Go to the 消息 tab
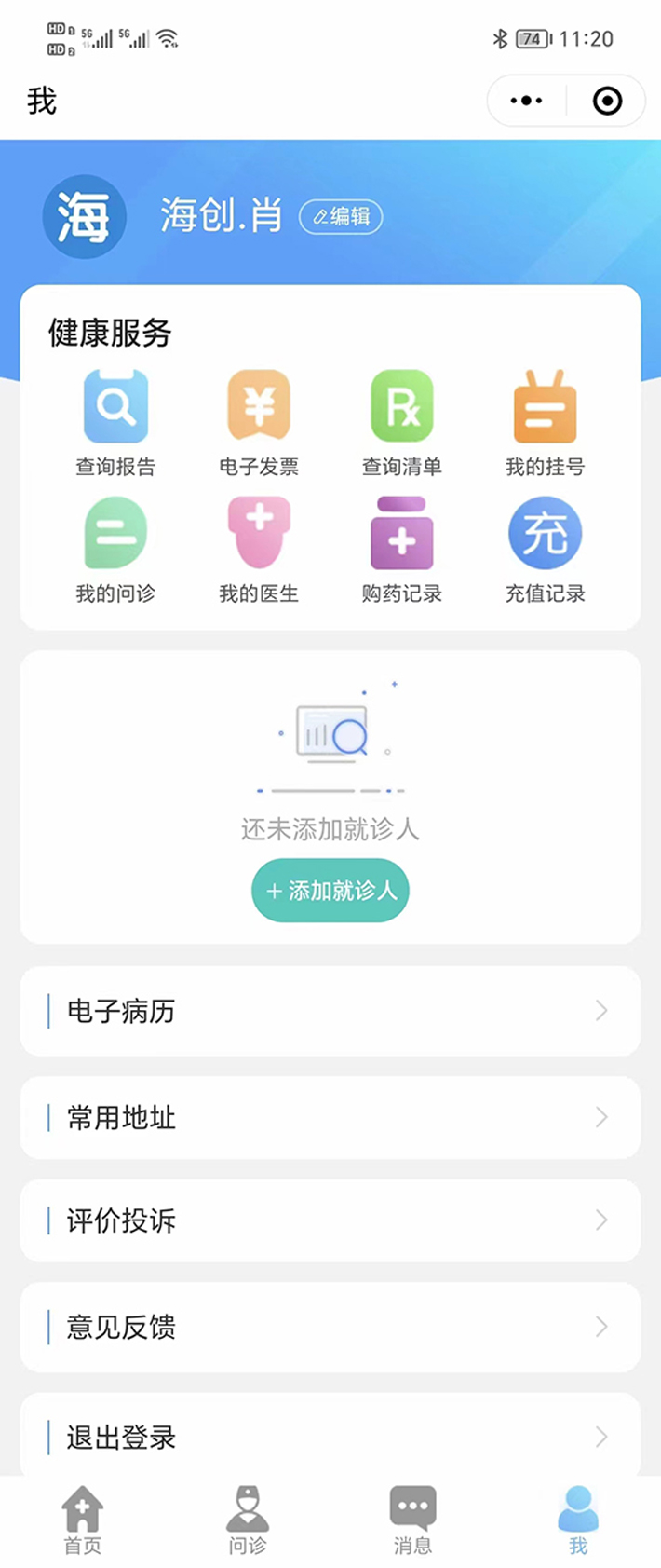The image size is (661, 1568). pos(412,1520)
